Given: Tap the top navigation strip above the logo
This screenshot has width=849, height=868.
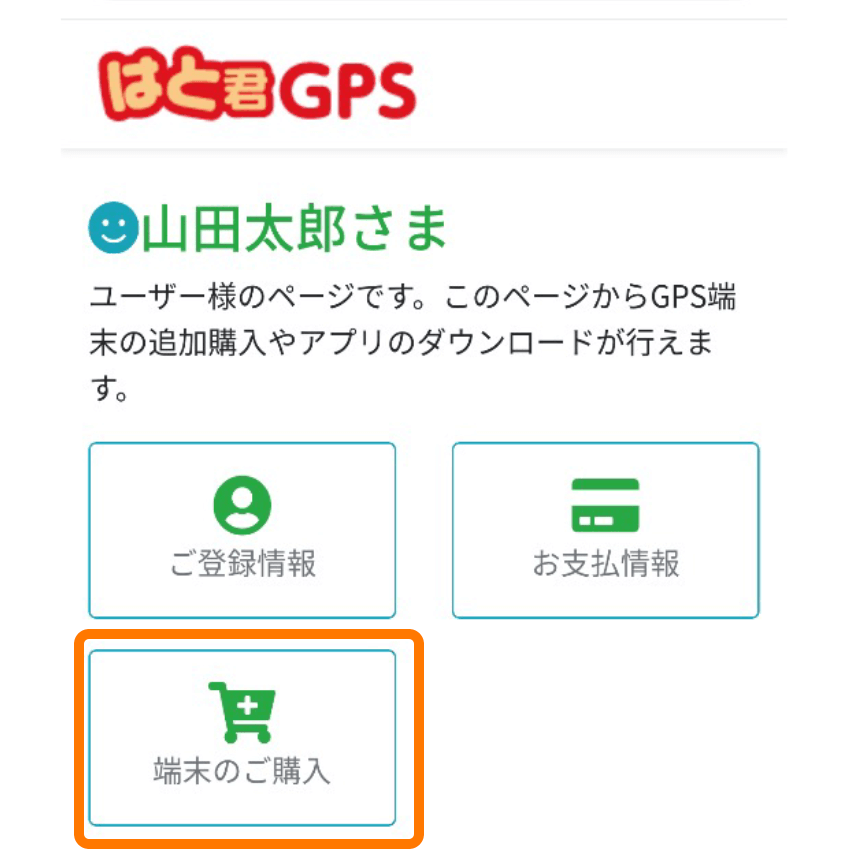Looking at the screenshot, I should coord(424,8).
